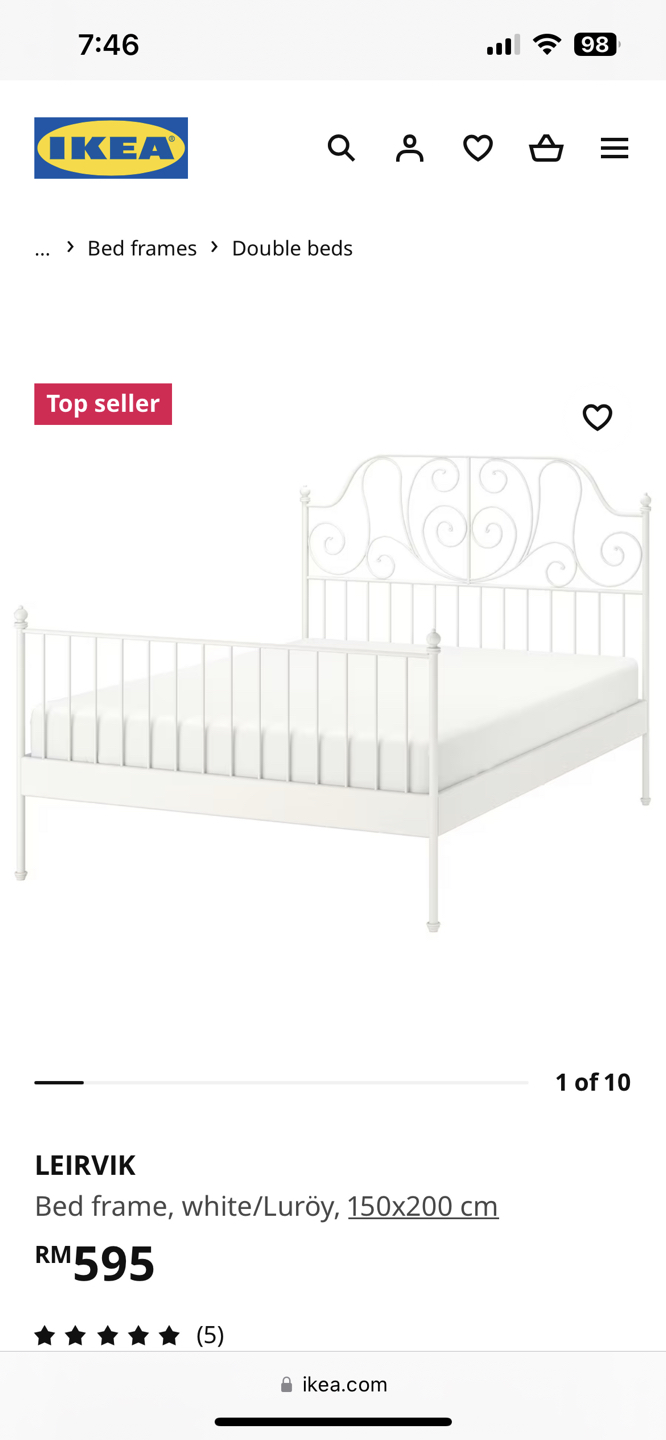666x1440 pixels.
Task: Open the wishlist heart in the header
Action: [478, 148]
